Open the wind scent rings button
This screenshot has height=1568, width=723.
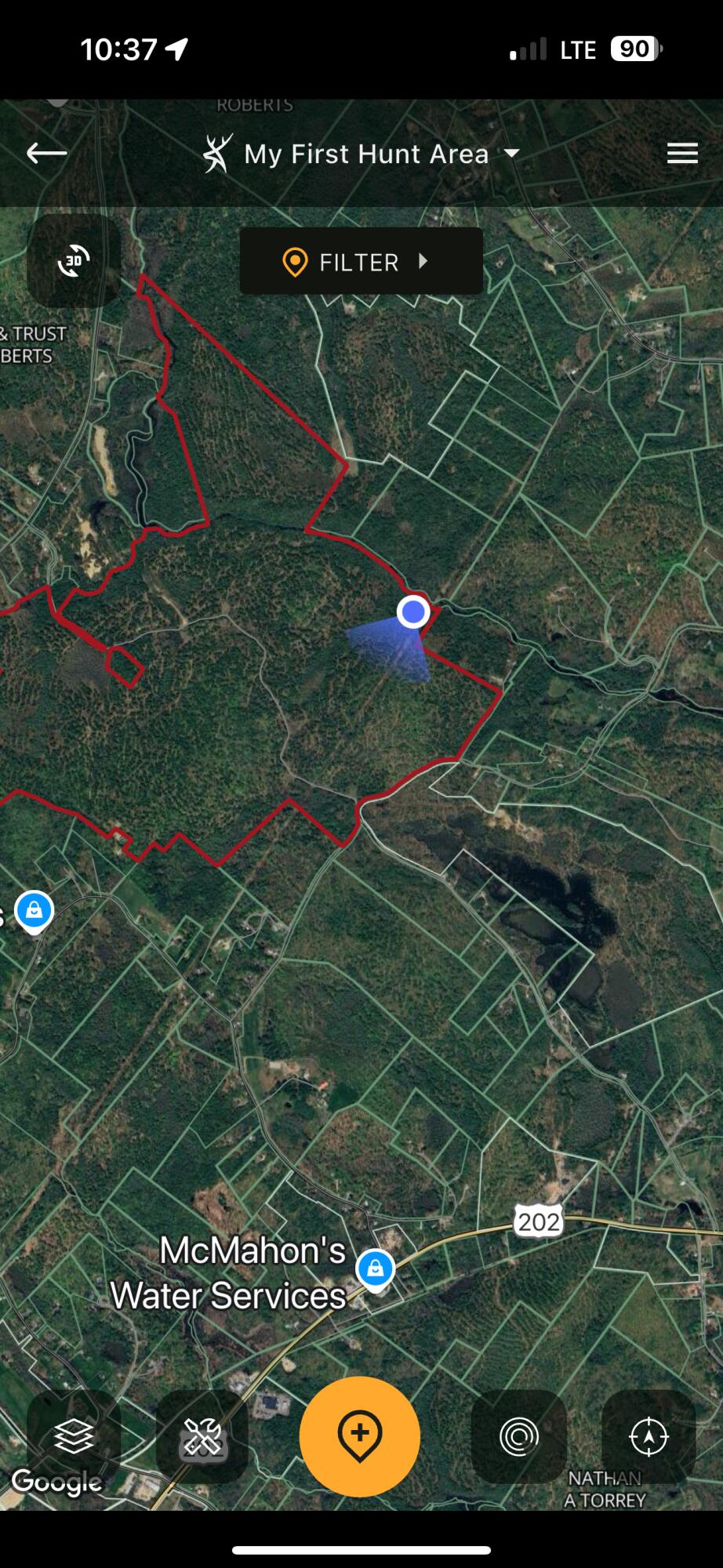518,1436
